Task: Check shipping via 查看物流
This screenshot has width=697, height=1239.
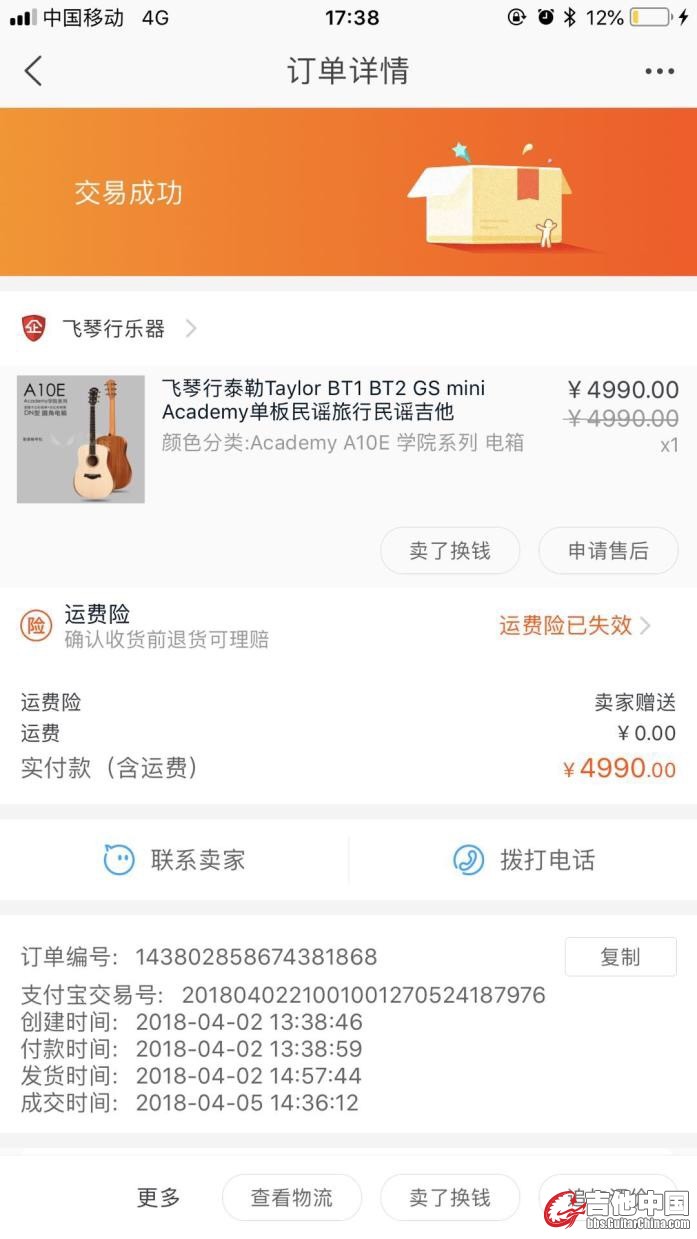Action: pyautogui.click(x=291, y=1197)
